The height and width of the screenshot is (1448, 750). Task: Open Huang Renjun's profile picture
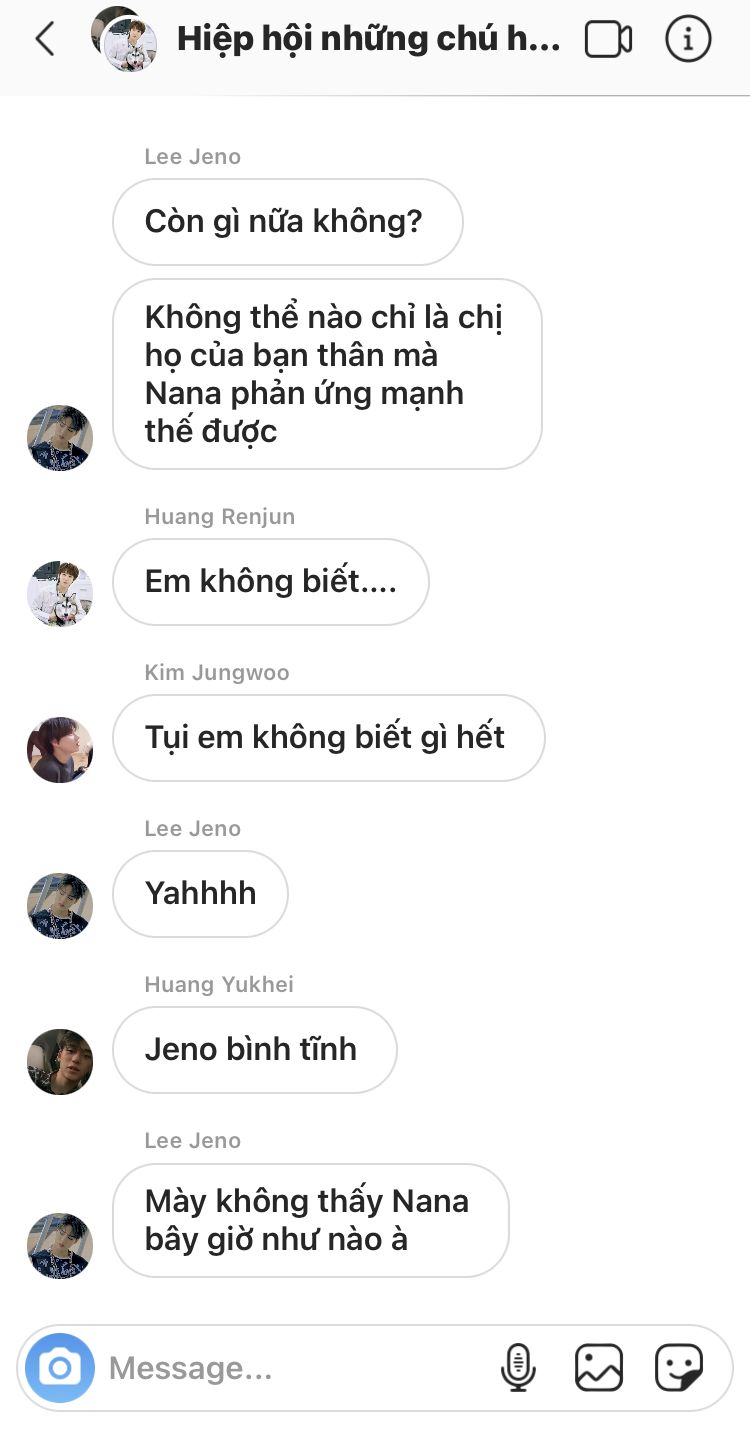tap(60, 594)
